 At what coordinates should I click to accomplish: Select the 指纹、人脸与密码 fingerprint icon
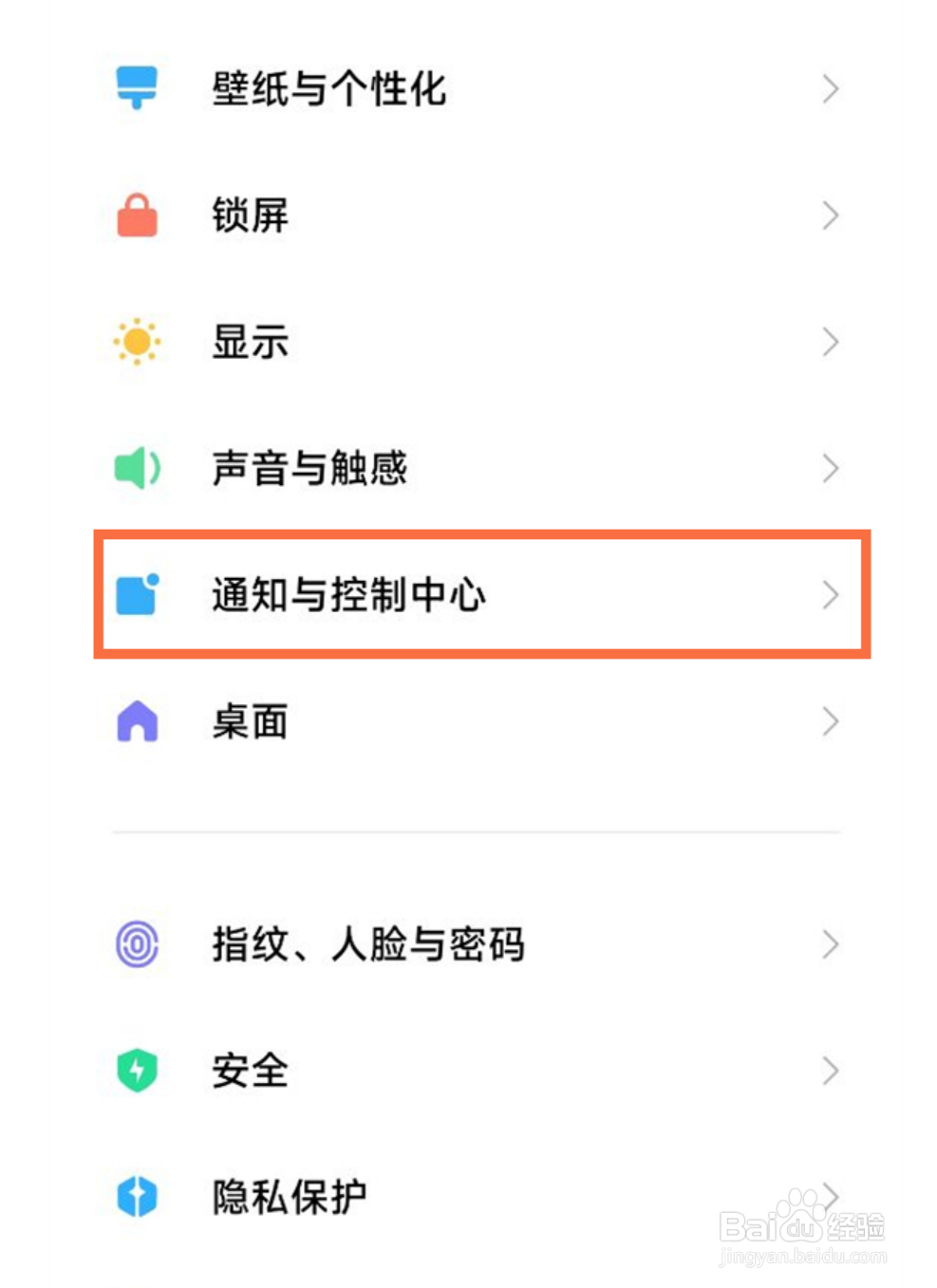tap(137, 944)
